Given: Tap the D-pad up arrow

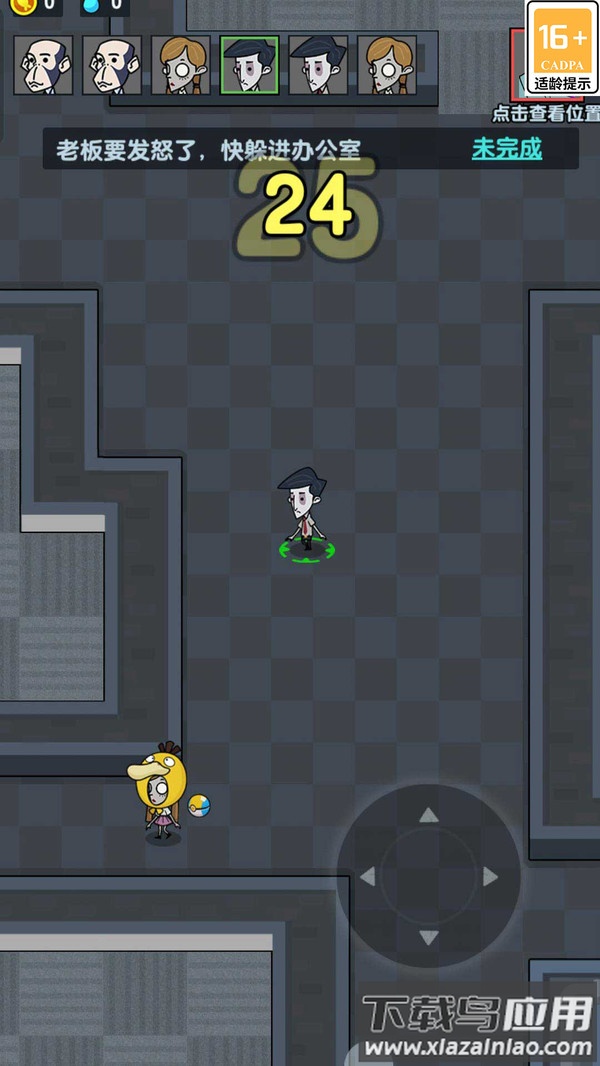Looking at the screenshot, I should click(x=428, y=816).
